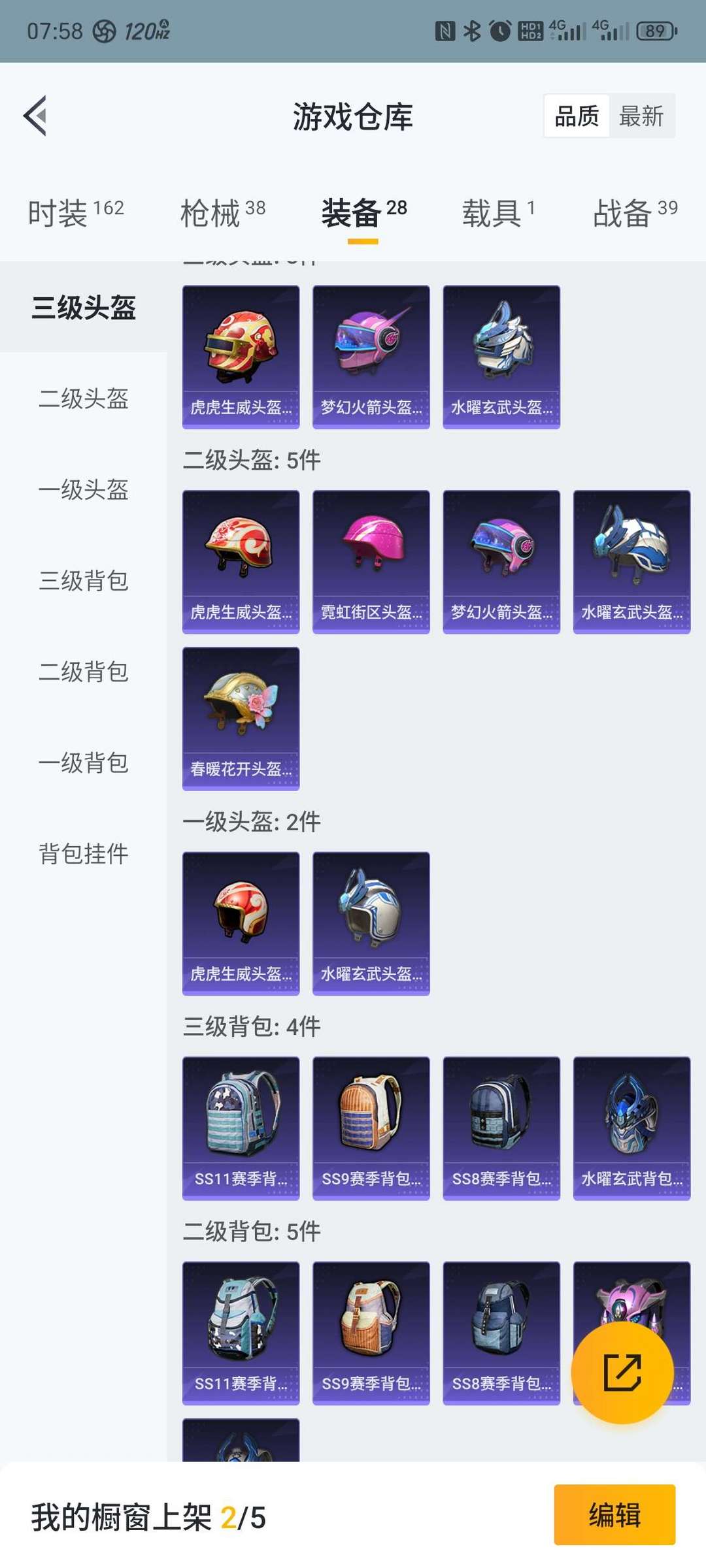Screen dimensions: 706x1568
Task: Tap the 编辑 button
Action: coord(614,1514)
